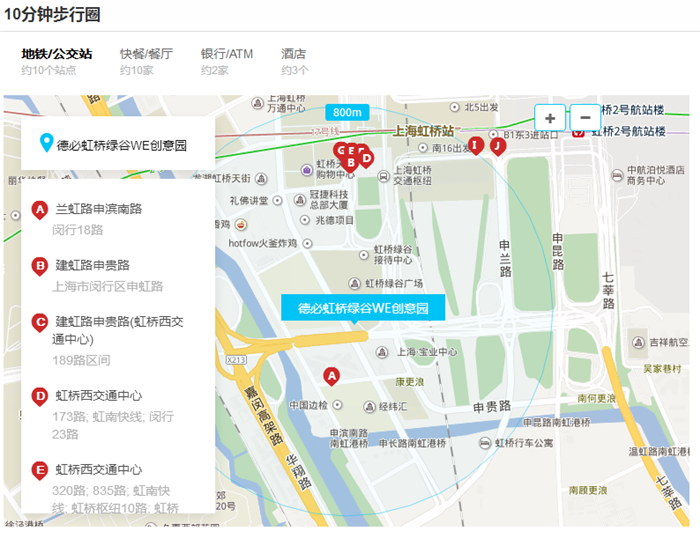Zoom in the map with plus button

click(x=550, y=117)
